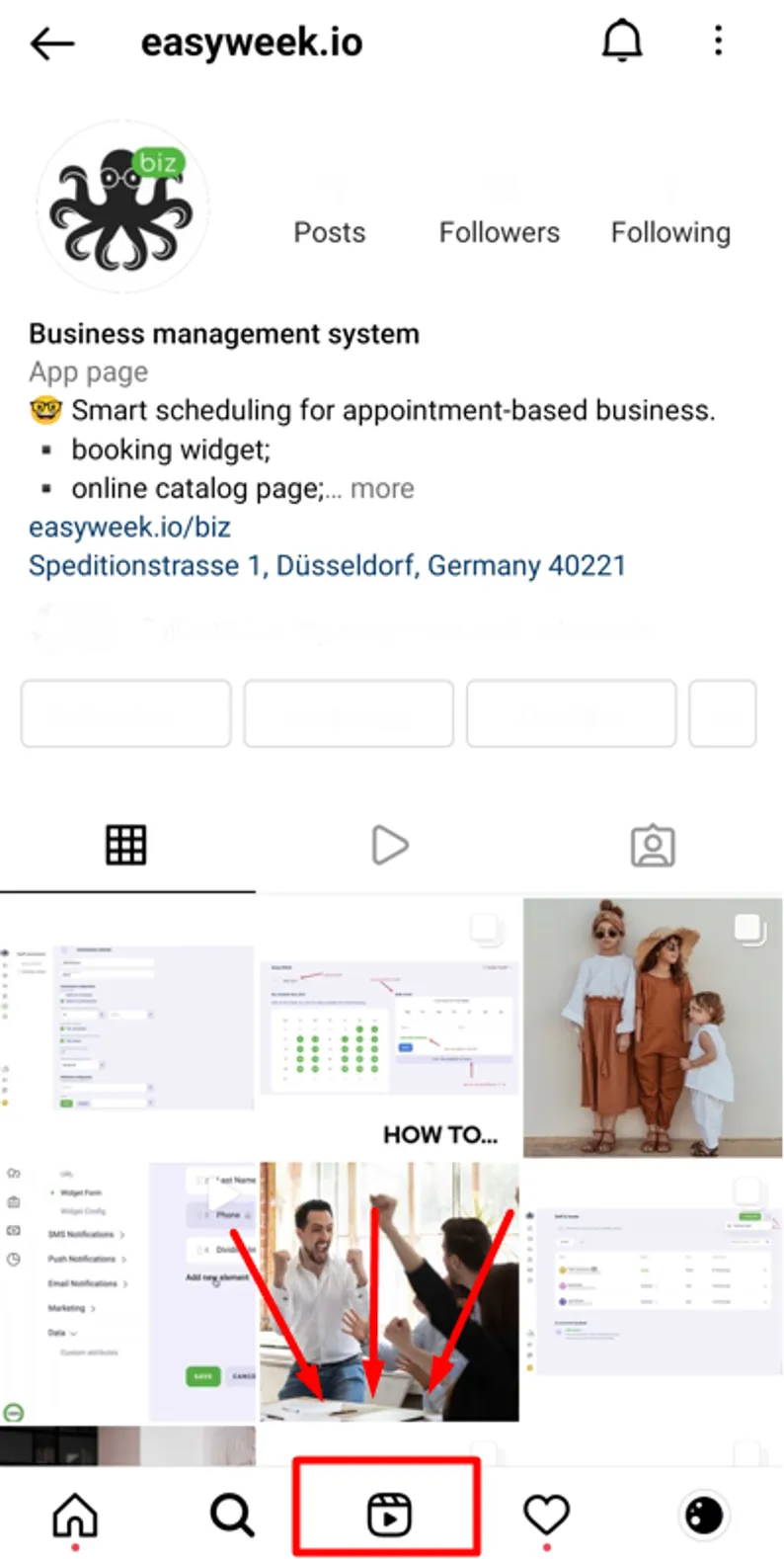Open the Reels tab in bottom bar
Viewport: 784px width, 1559px height.
coord(389,1514)
